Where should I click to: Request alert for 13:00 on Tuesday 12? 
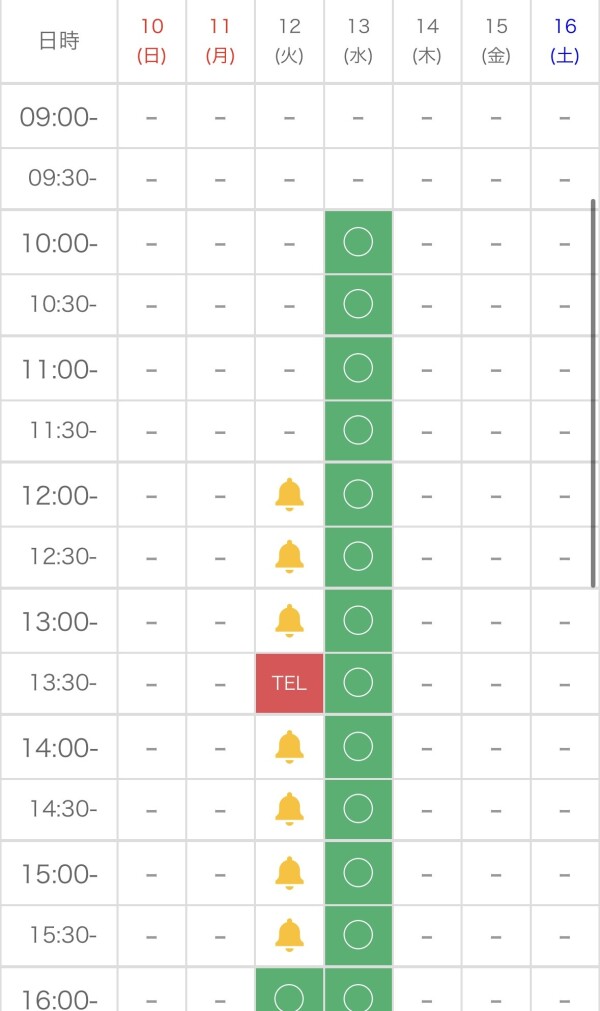[x=289, y=621]
